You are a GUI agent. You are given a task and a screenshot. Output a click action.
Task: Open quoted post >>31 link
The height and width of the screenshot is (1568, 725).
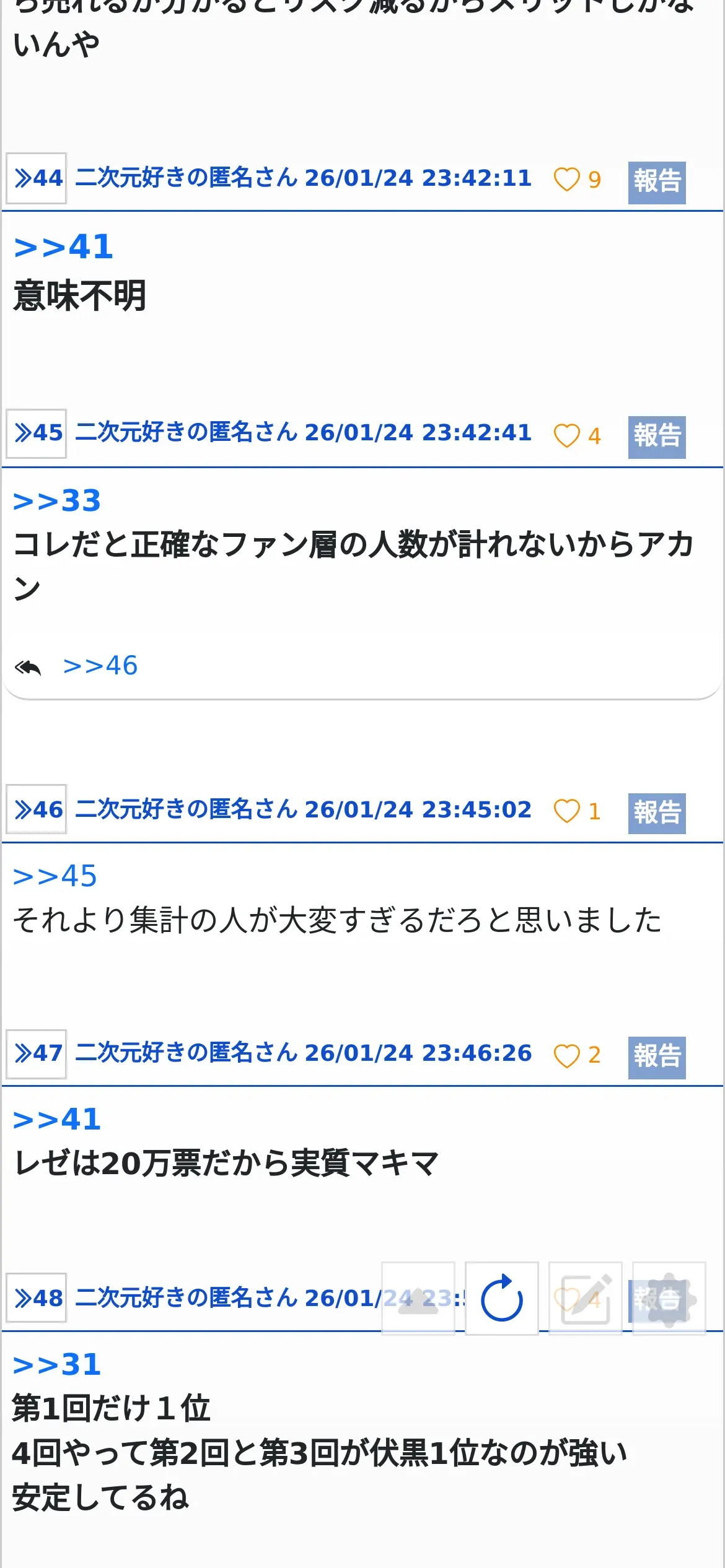tap(57, 1365)
